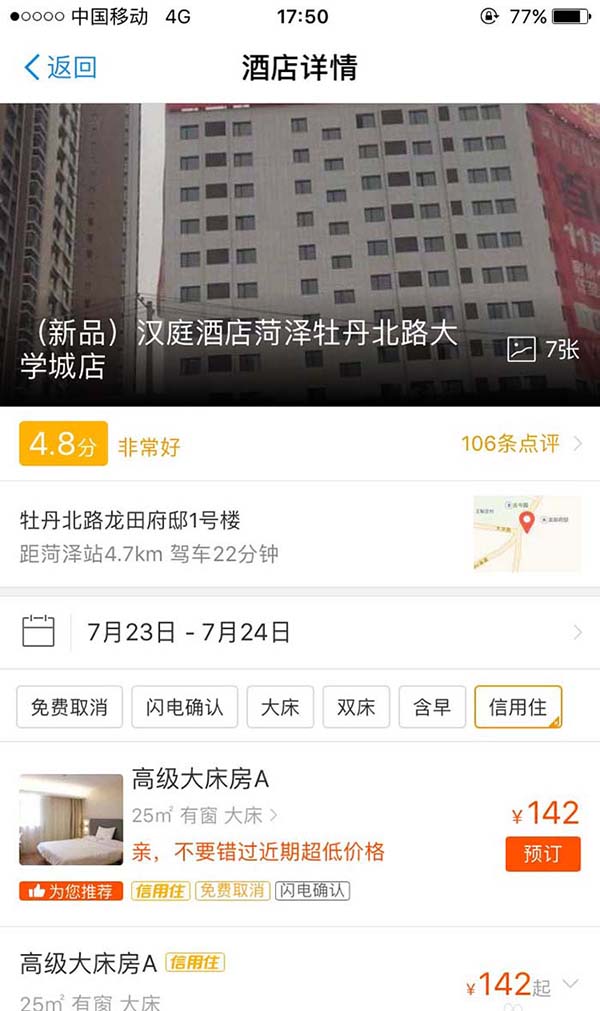Filter rooms by 含早
600x1011 pixels.
pos(432,707)
